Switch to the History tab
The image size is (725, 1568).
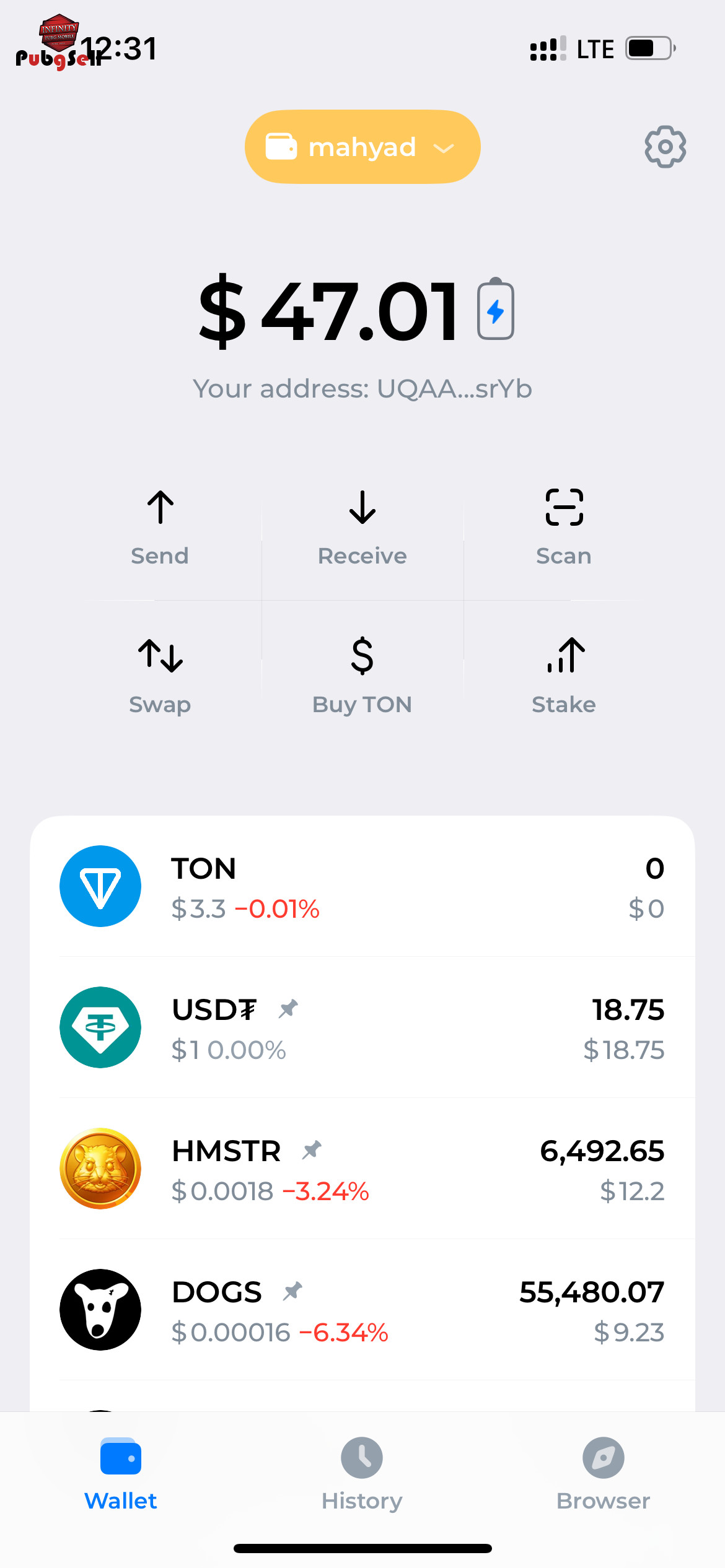tap(362, 1474)
